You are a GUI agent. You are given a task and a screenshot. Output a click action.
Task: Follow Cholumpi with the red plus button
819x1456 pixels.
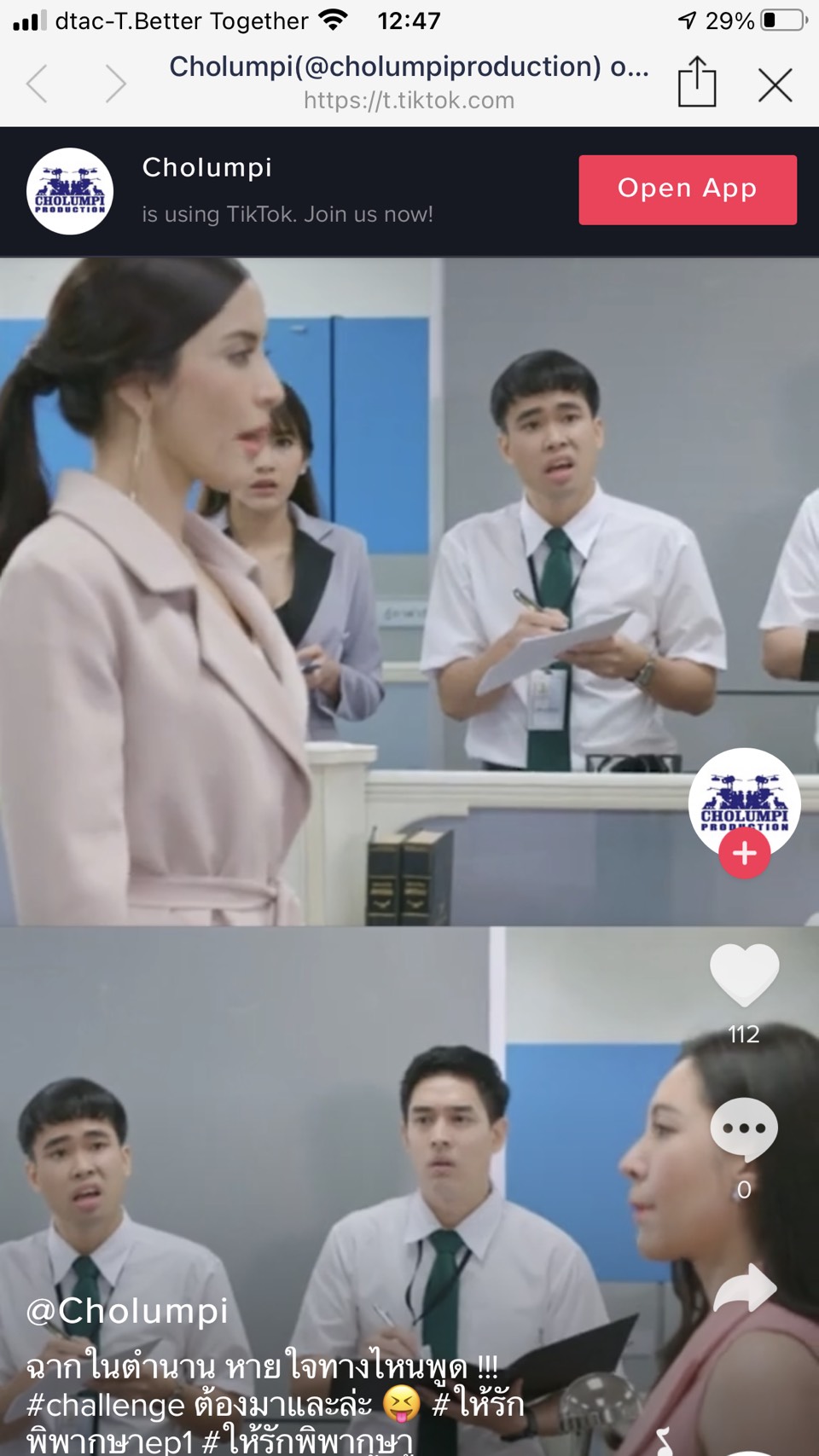pos(744,853)
